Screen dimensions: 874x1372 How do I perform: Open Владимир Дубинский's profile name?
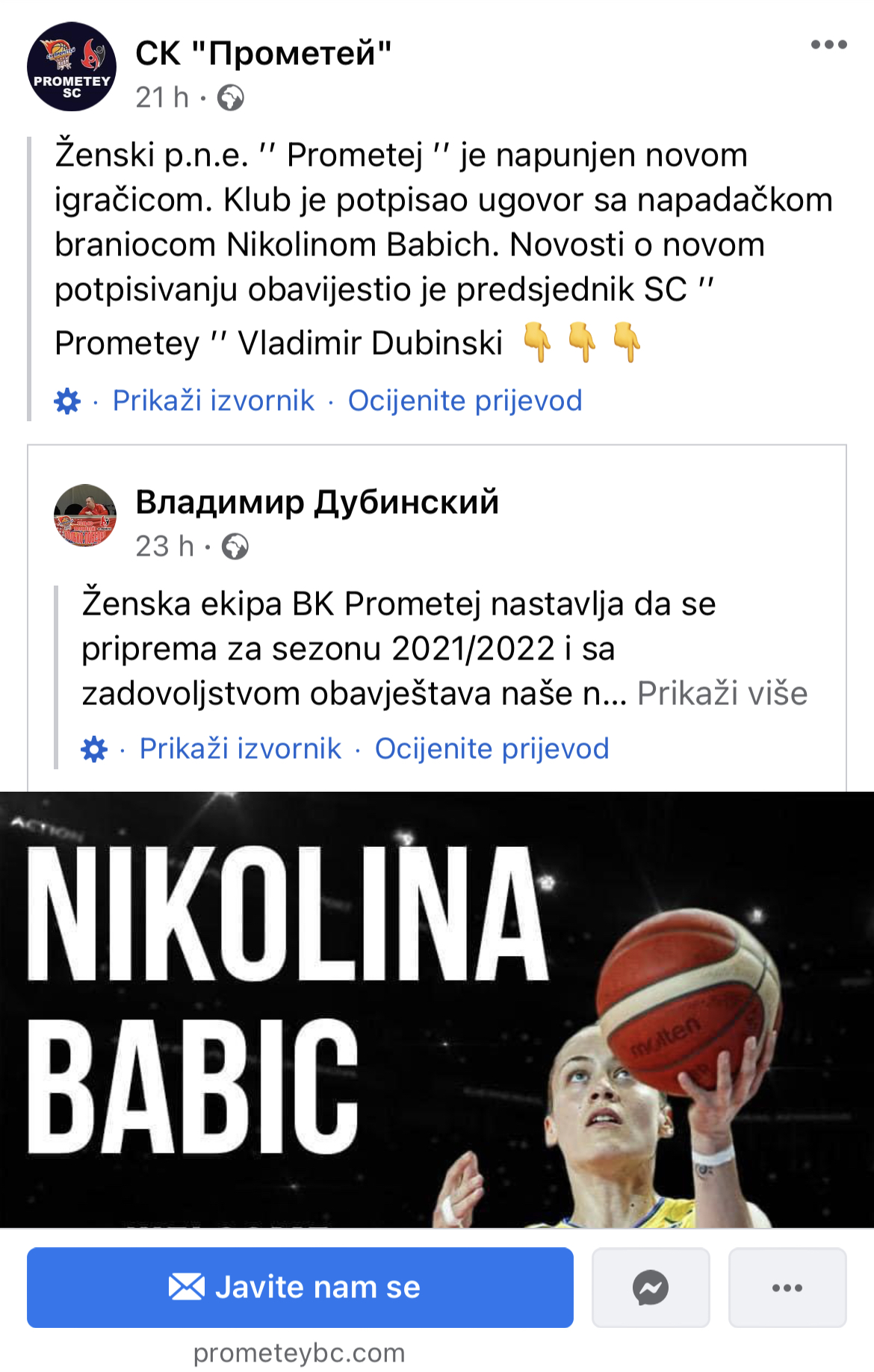tap(317, 502)
